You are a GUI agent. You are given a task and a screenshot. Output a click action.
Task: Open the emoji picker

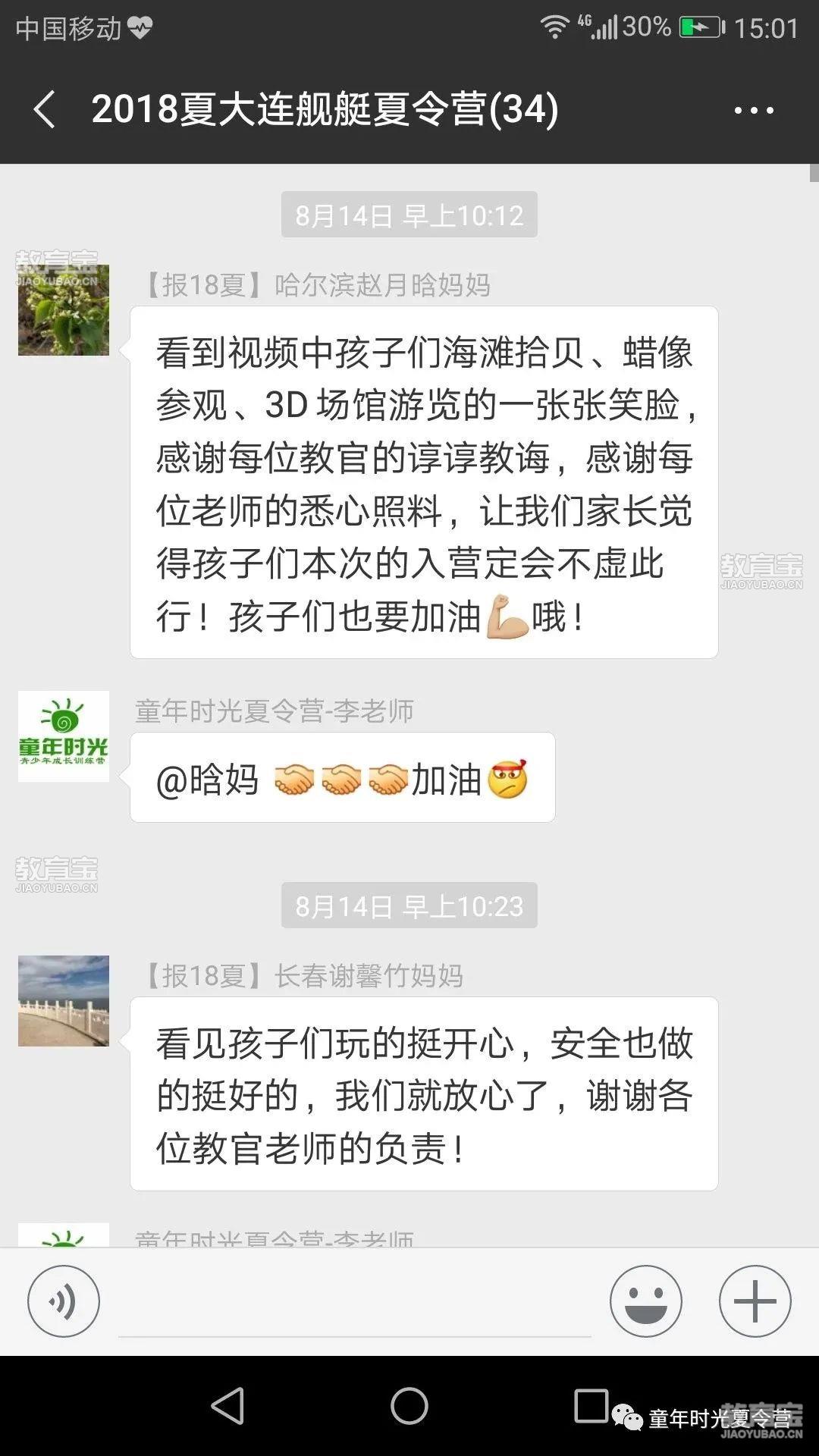645,1301
